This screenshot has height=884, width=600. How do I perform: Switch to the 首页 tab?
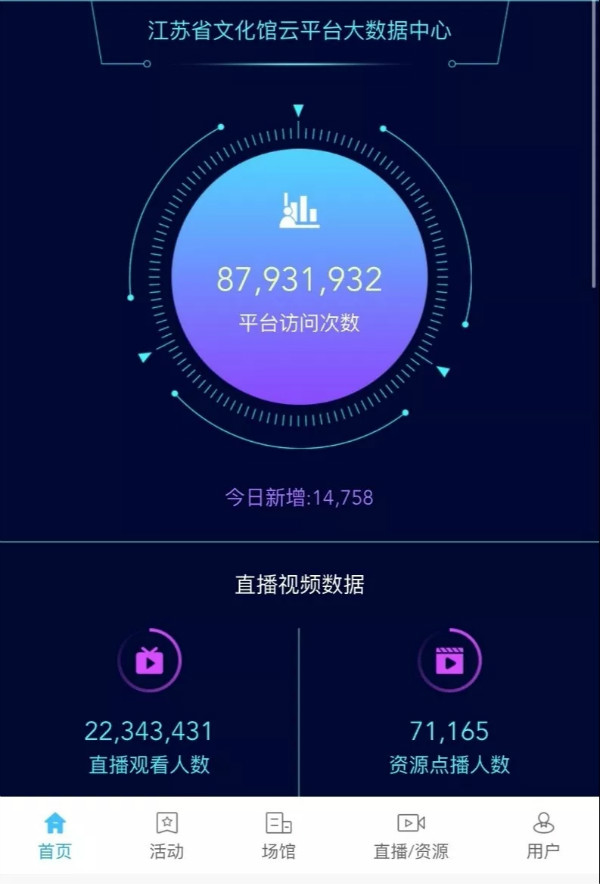click(55, 836)
